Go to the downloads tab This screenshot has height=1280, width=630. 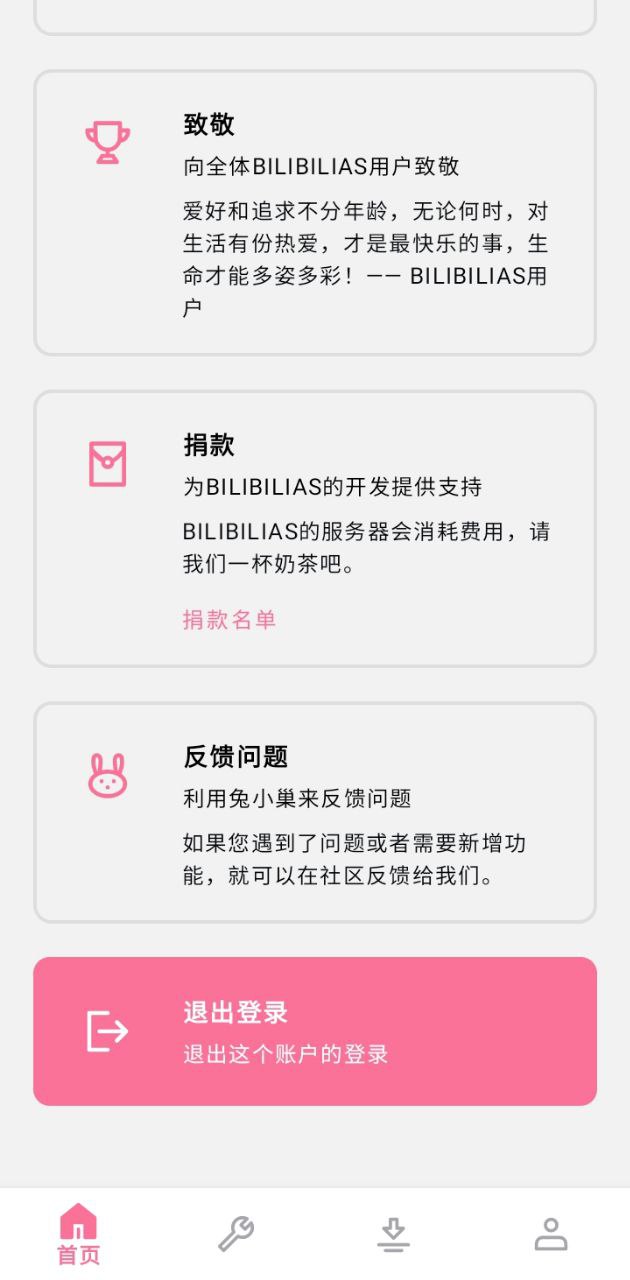(x=393, y=1235)
